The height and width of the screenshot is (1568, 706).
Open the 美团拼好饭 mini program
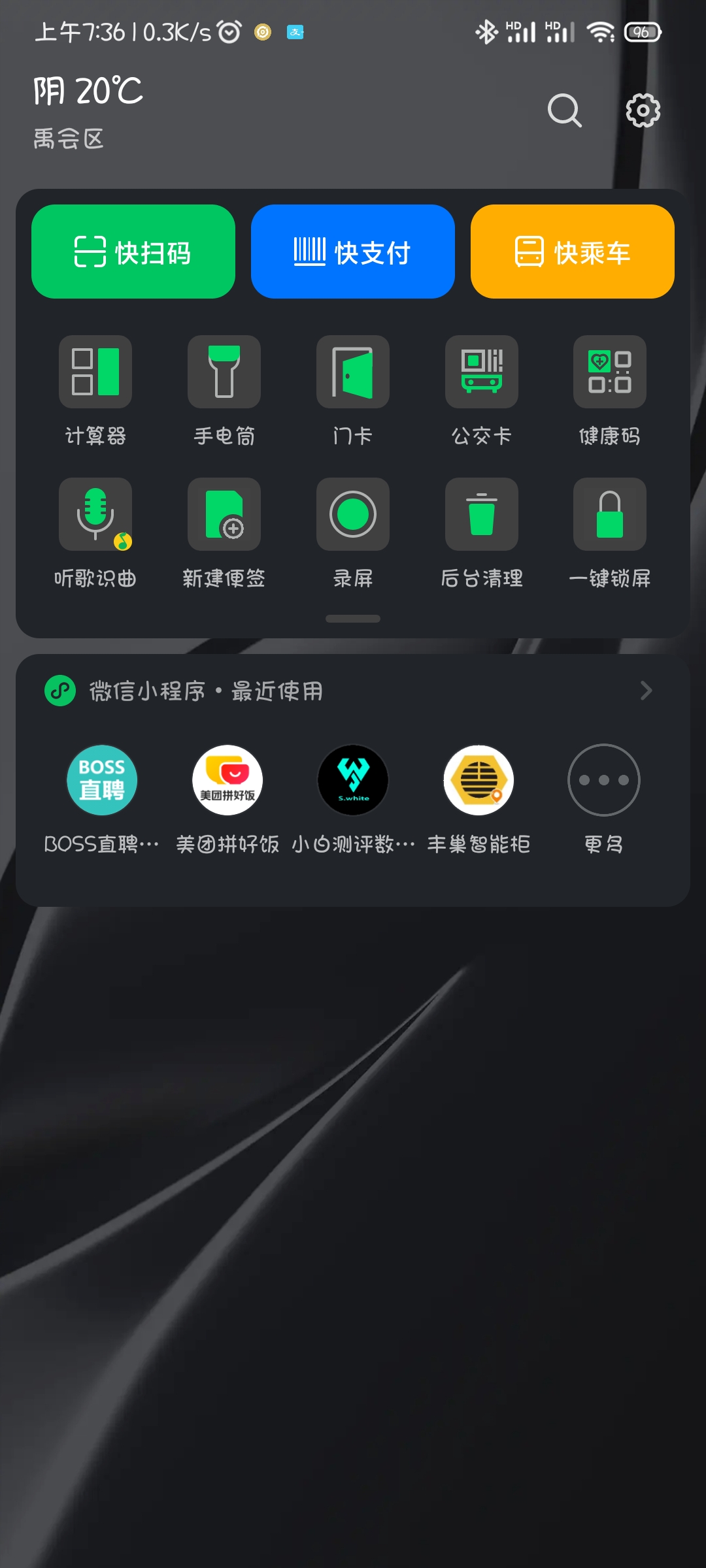click(x=227, y=780)
